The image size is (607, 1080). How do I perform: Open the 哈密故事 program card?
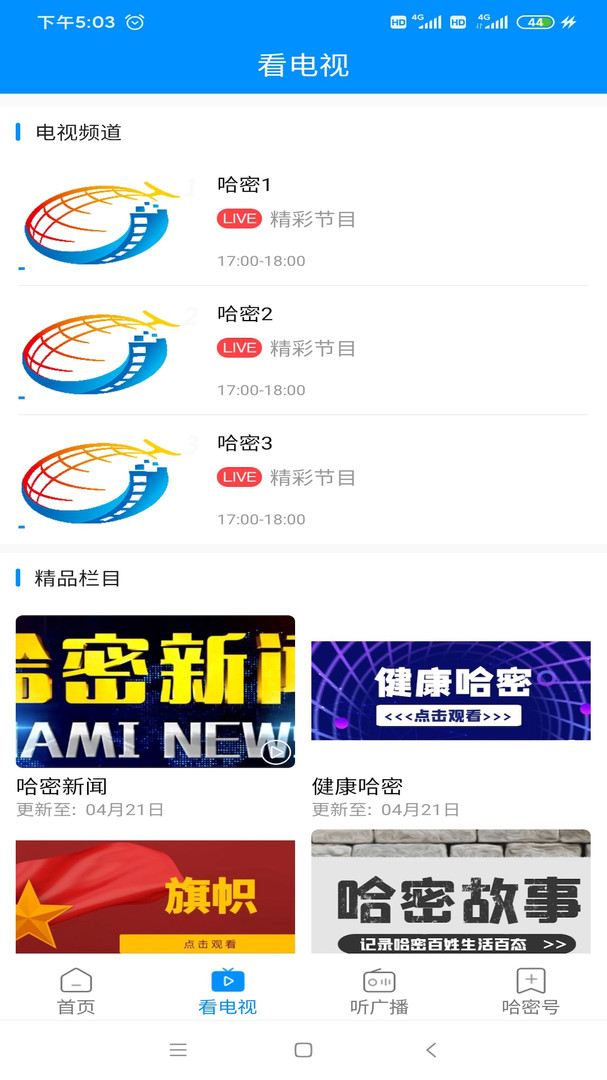(451, 891)
